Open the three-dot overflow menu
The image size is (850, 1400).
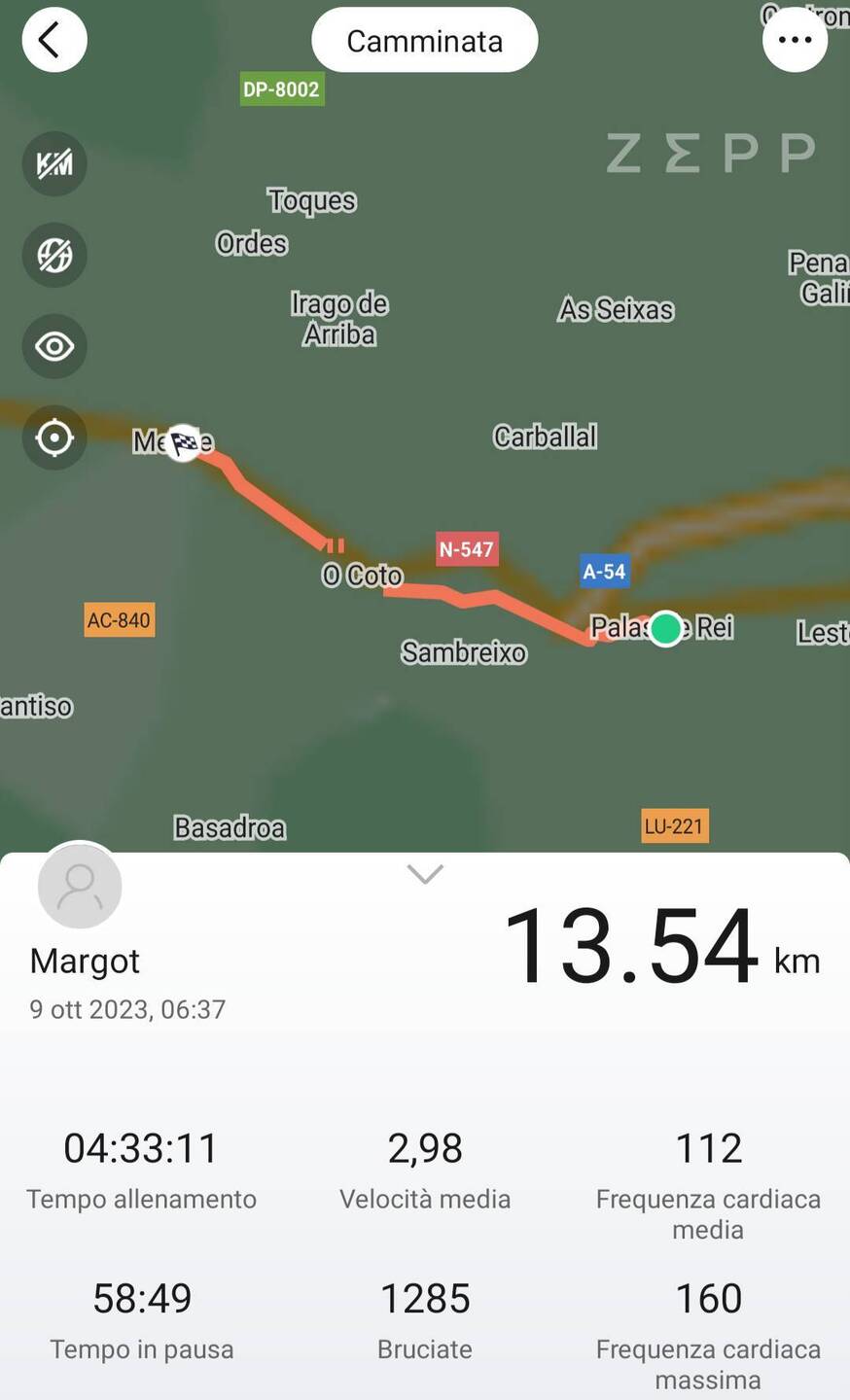[x=795, y=40]
